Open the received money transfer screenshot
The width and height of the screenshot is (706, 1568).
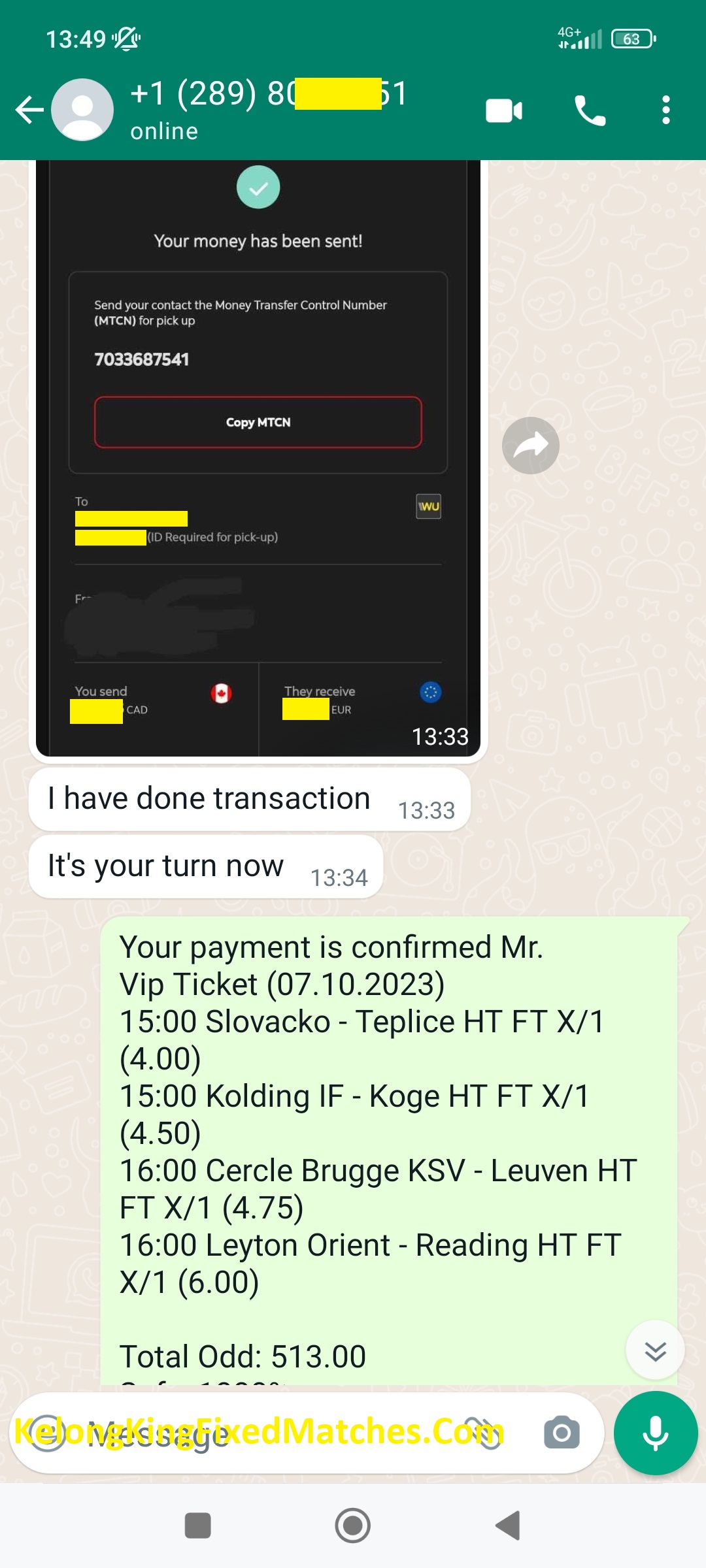[x=258, y=457]
